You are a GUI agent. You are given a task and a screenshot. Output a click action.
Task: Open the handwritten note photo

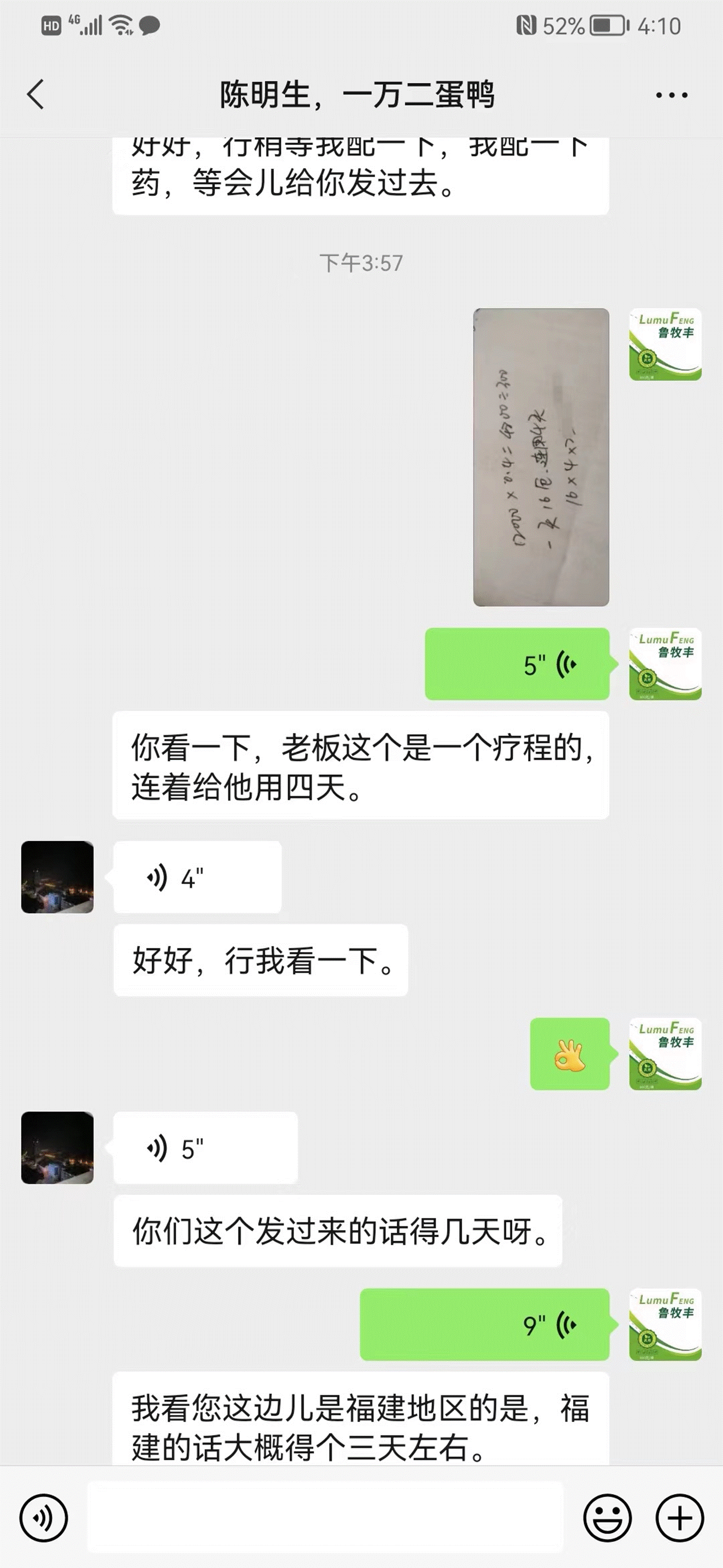[540, 457]
